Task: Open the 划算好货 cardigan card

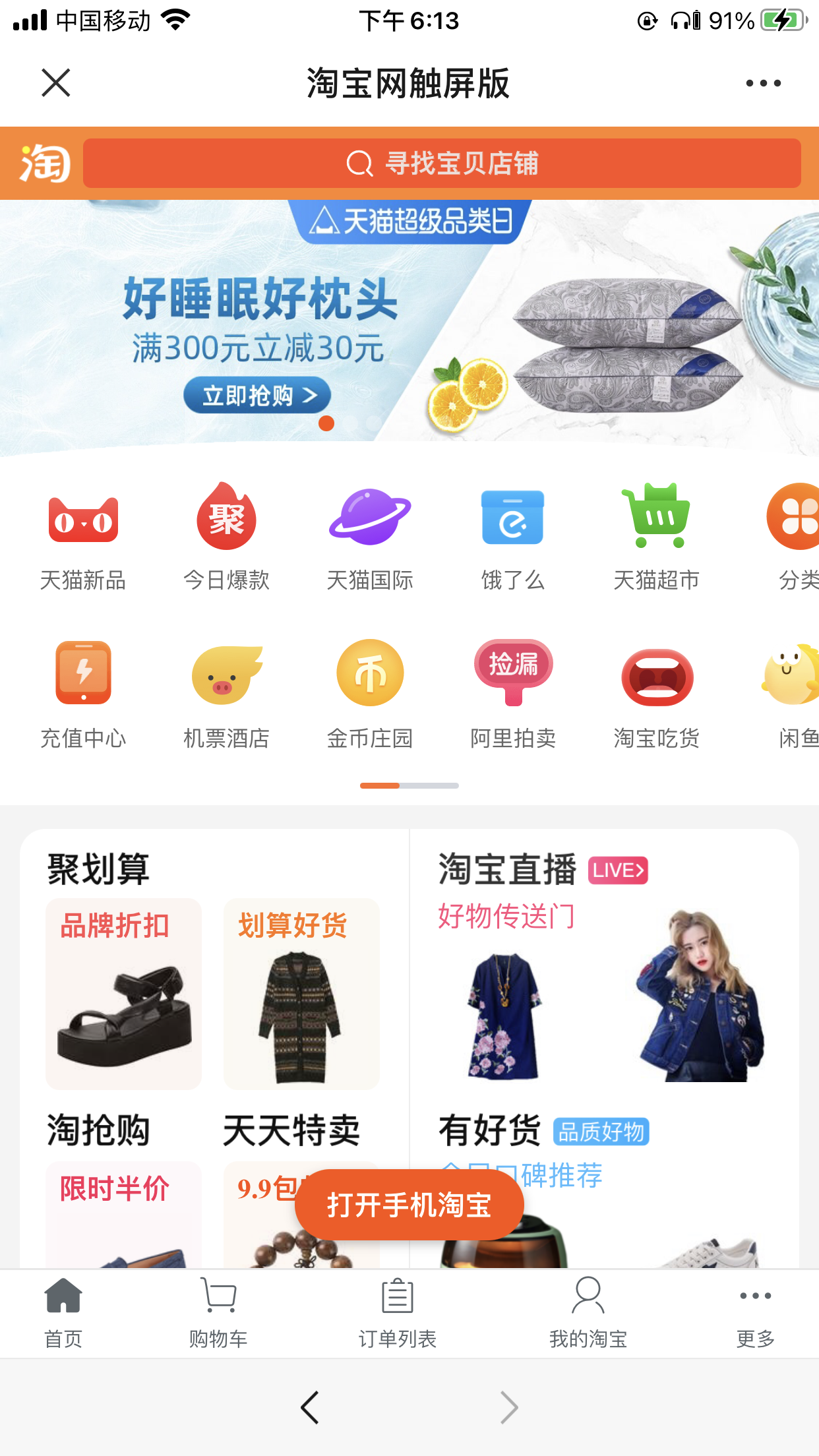Action: [x=301, y=993]
